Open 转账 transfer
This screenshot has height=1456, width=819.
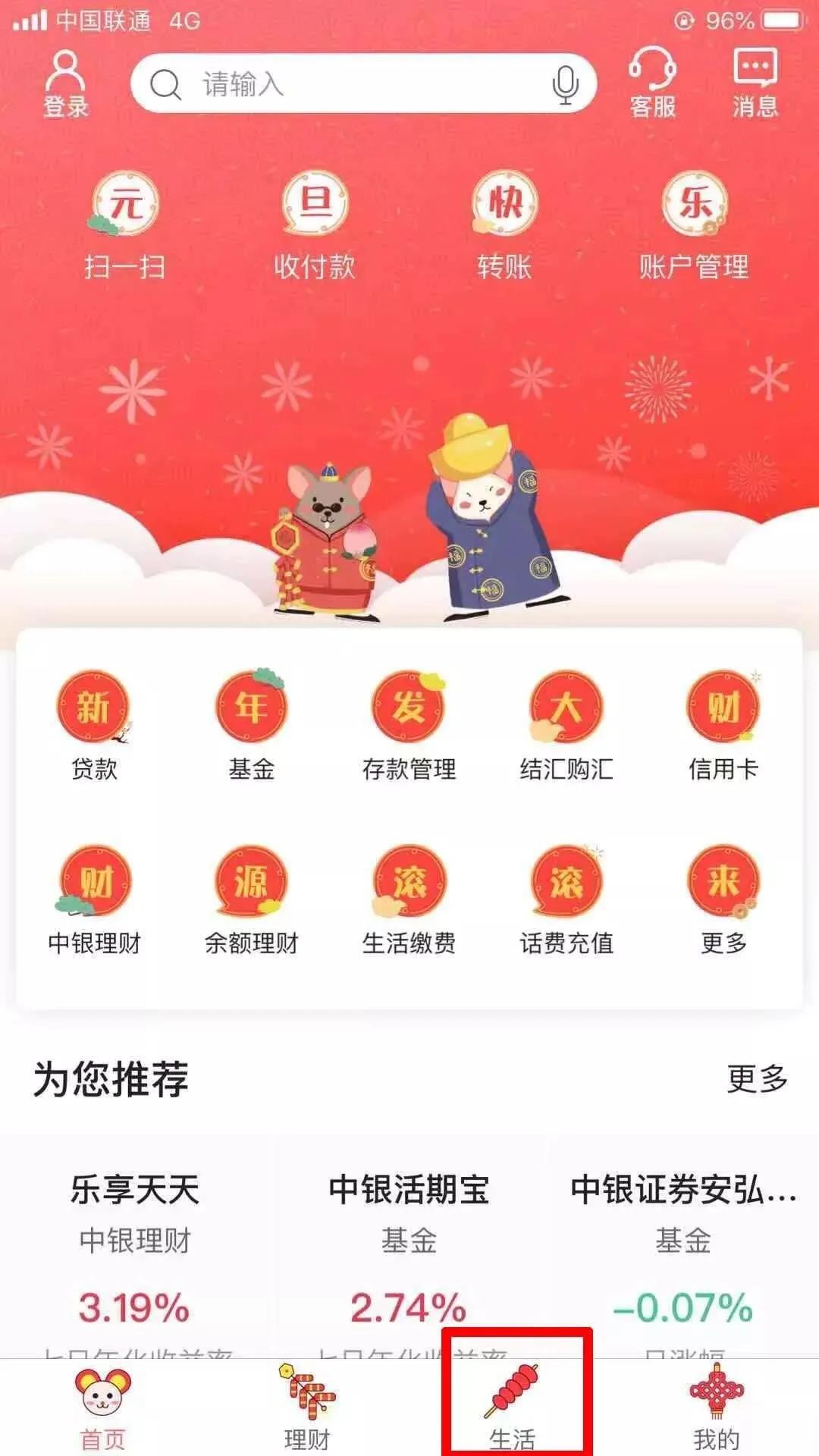pyautogui.click(x=504, y=224)
